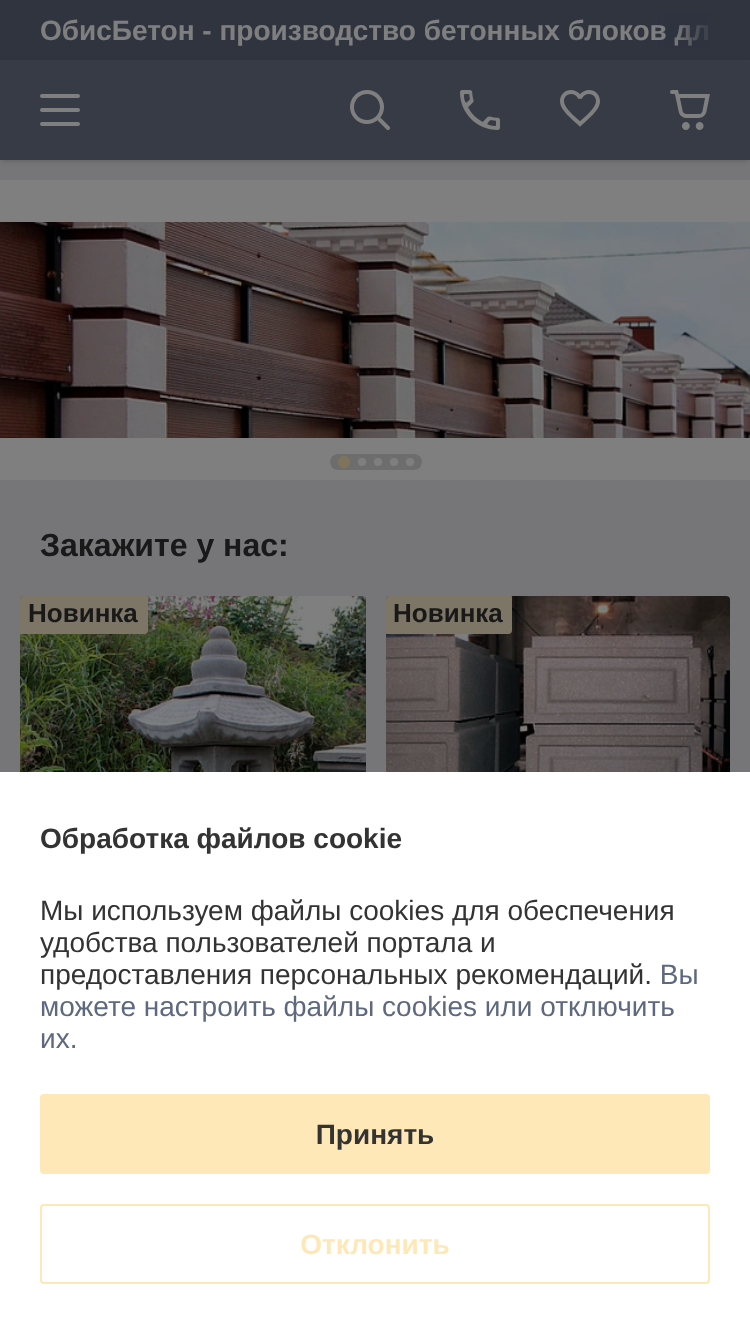Open the hamburger menu

pos(60,110)
